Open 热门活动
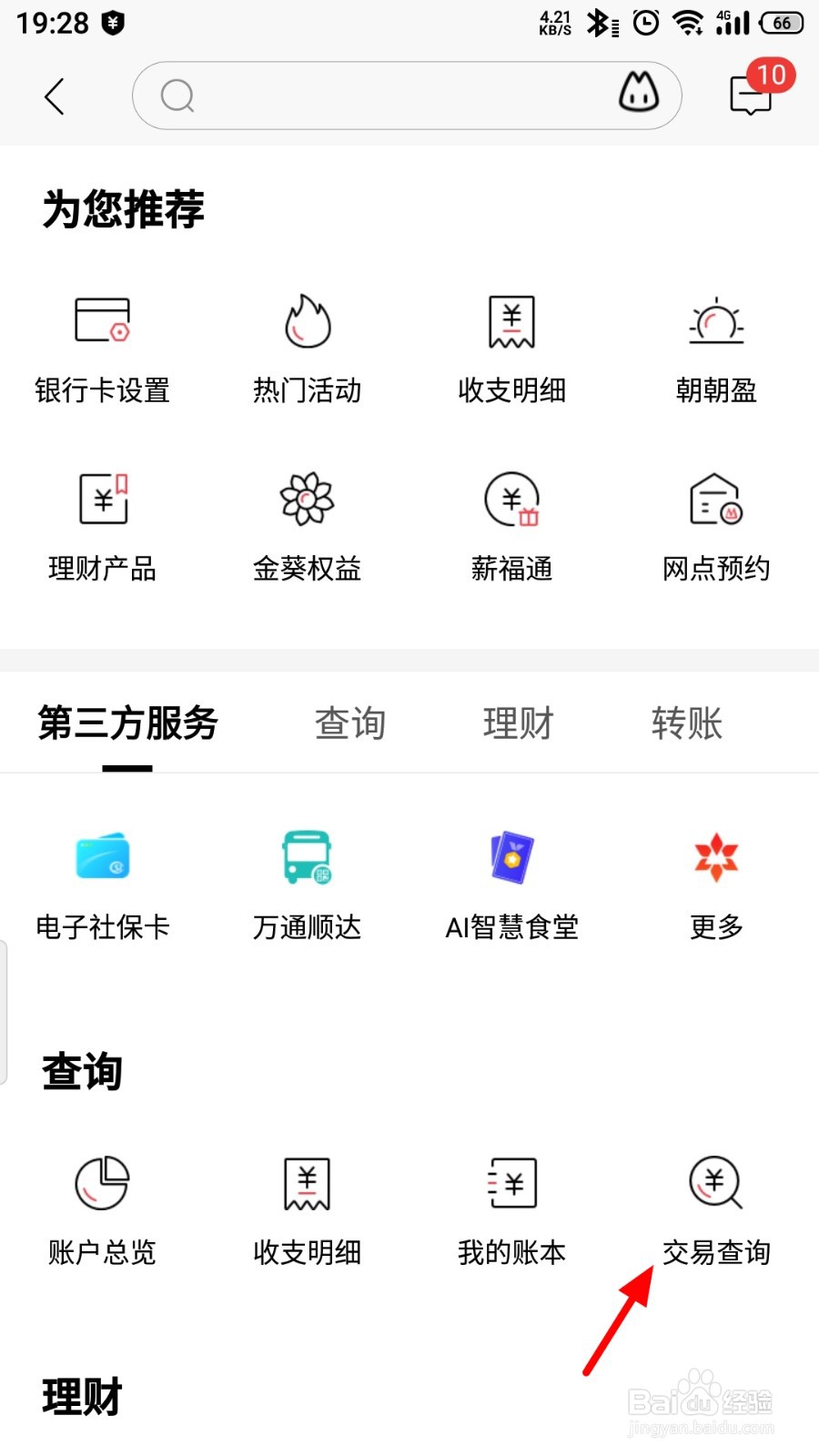819x1456 pixels. click(308, 349)
